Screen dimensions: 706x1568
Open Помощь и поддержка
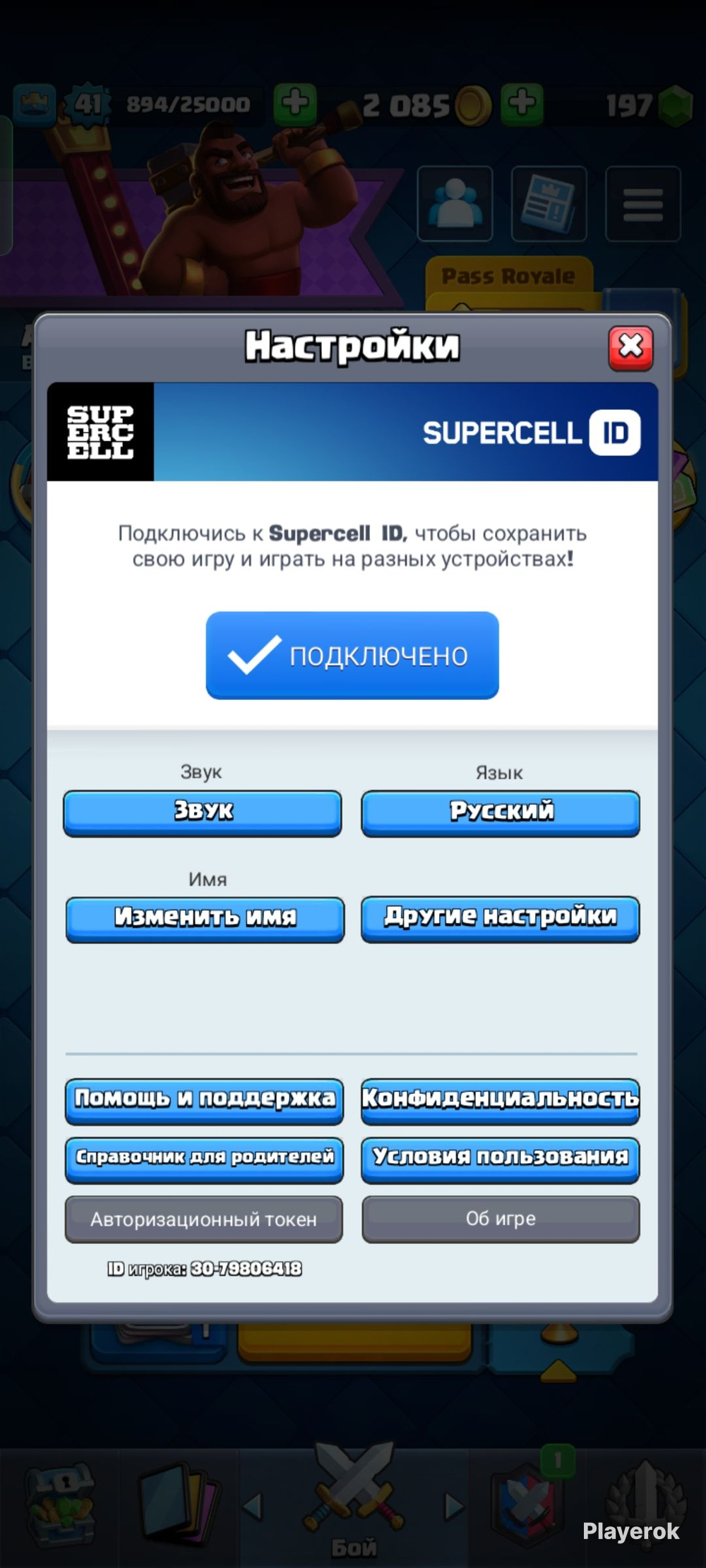(x=205, y=1100)
